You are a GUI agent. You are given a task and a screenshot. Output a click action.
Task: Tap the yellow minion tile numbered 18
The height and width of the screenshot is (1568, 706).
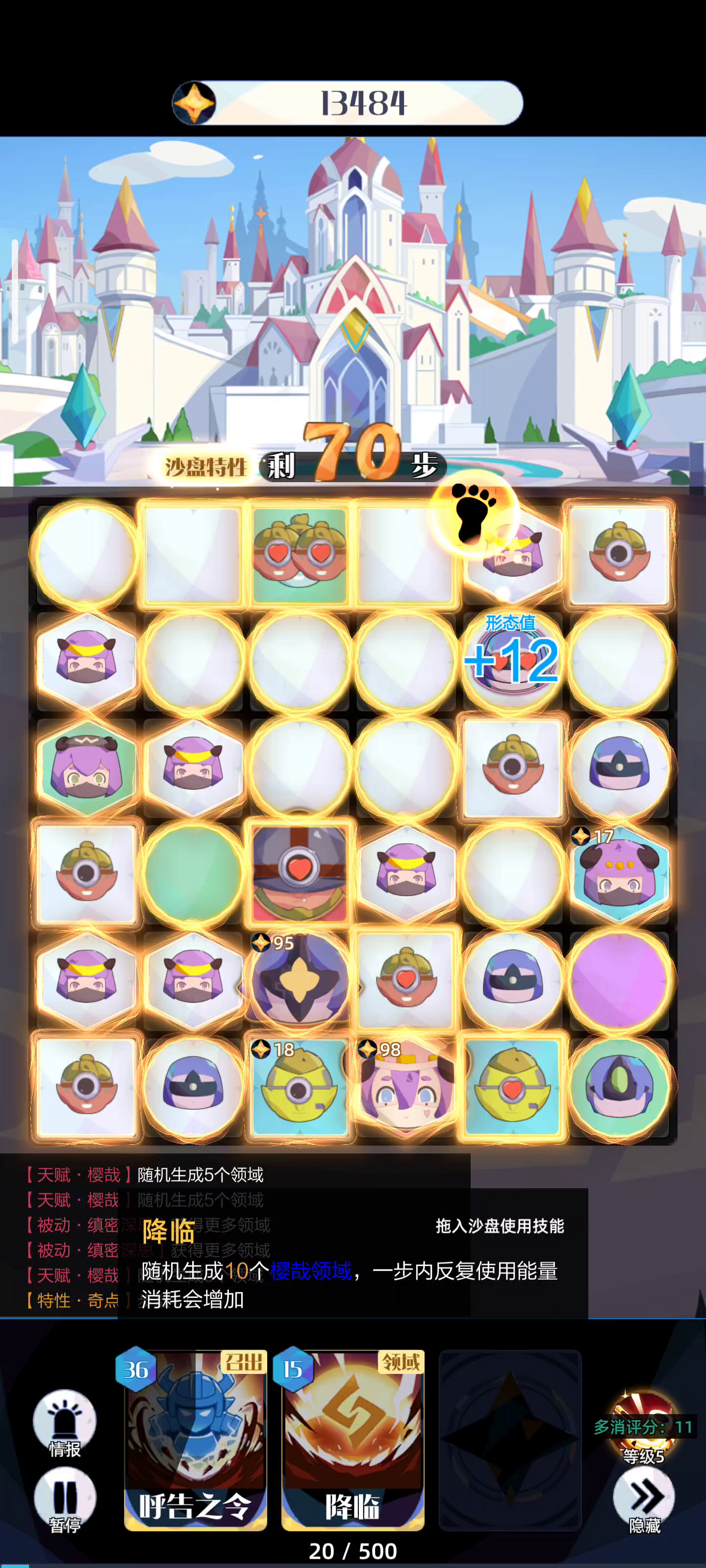299,1086
